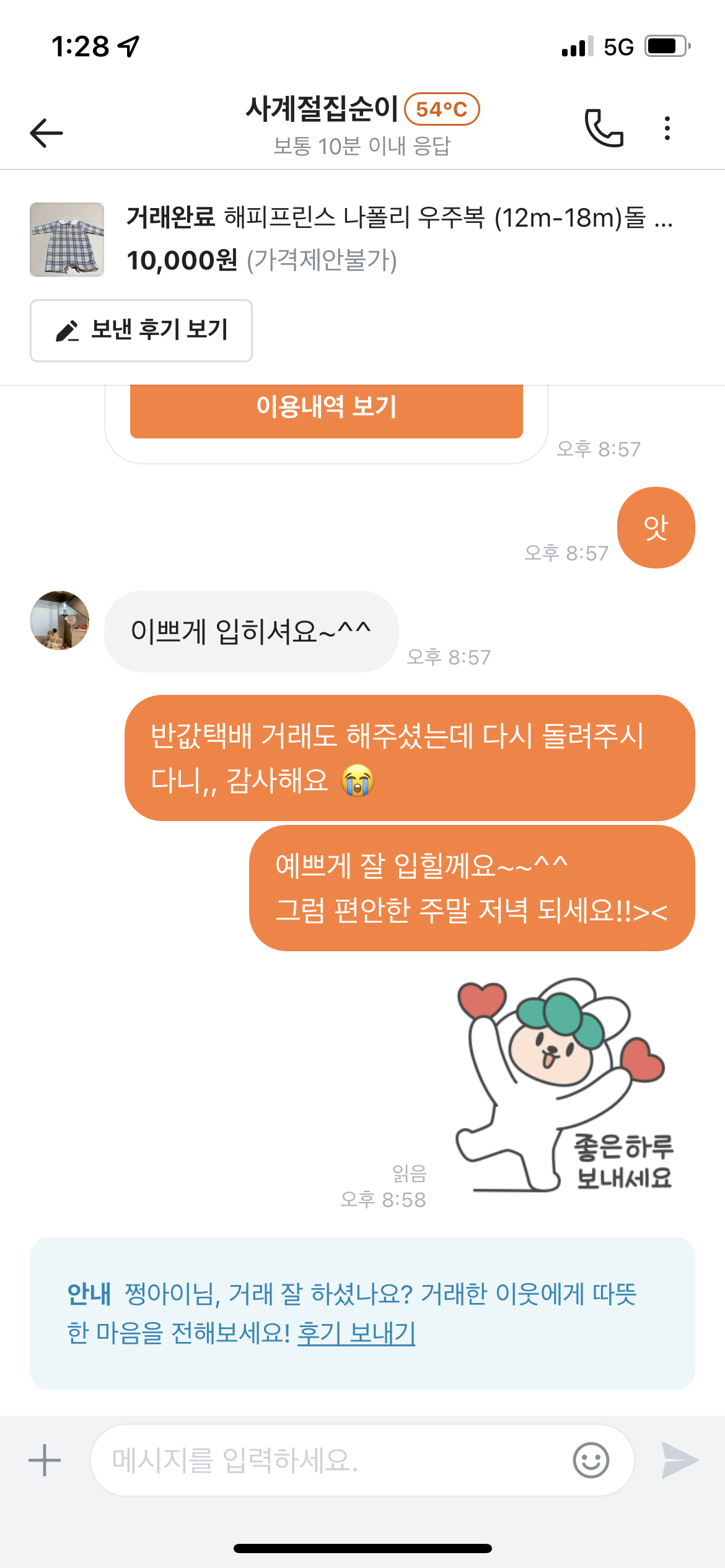Open the emoji sticker picker
Image resolution: width=725 pixels, height=1568 pixels.
[x=591, y=1460]
